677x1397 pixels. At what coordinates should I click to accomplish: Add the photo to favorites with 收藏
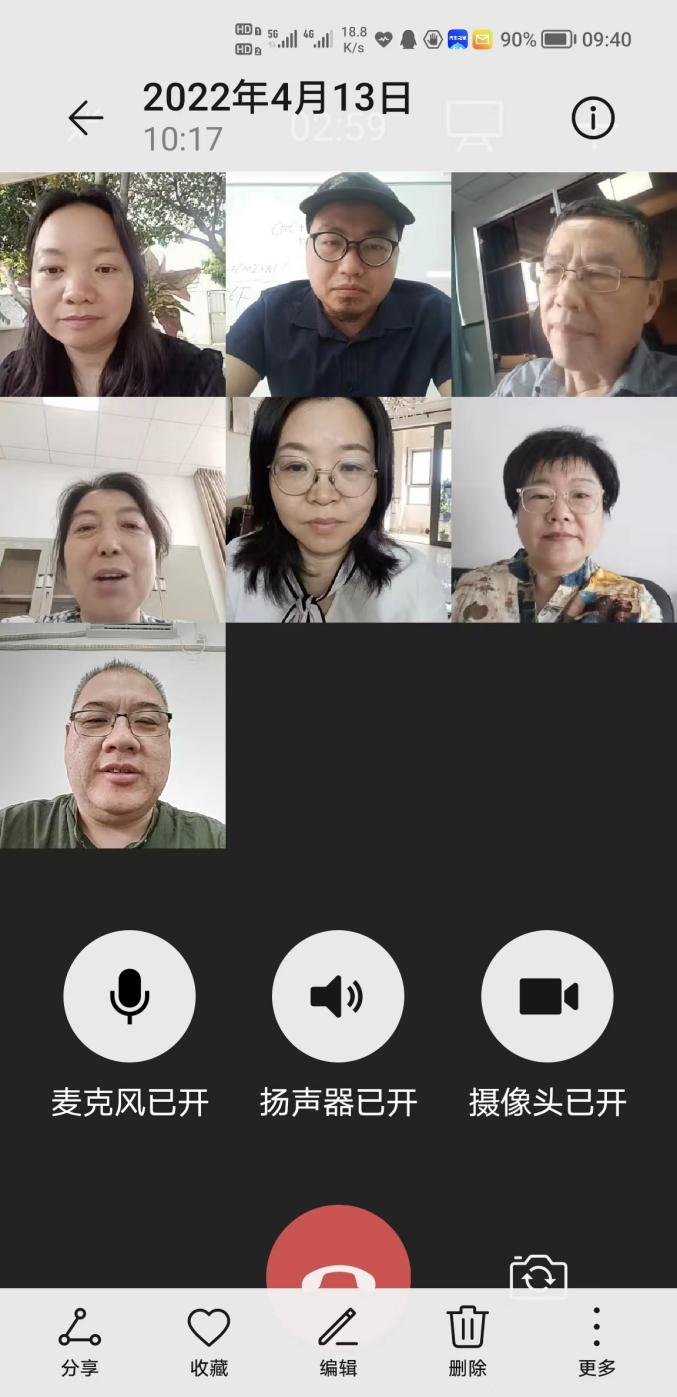click(209, 1341)
